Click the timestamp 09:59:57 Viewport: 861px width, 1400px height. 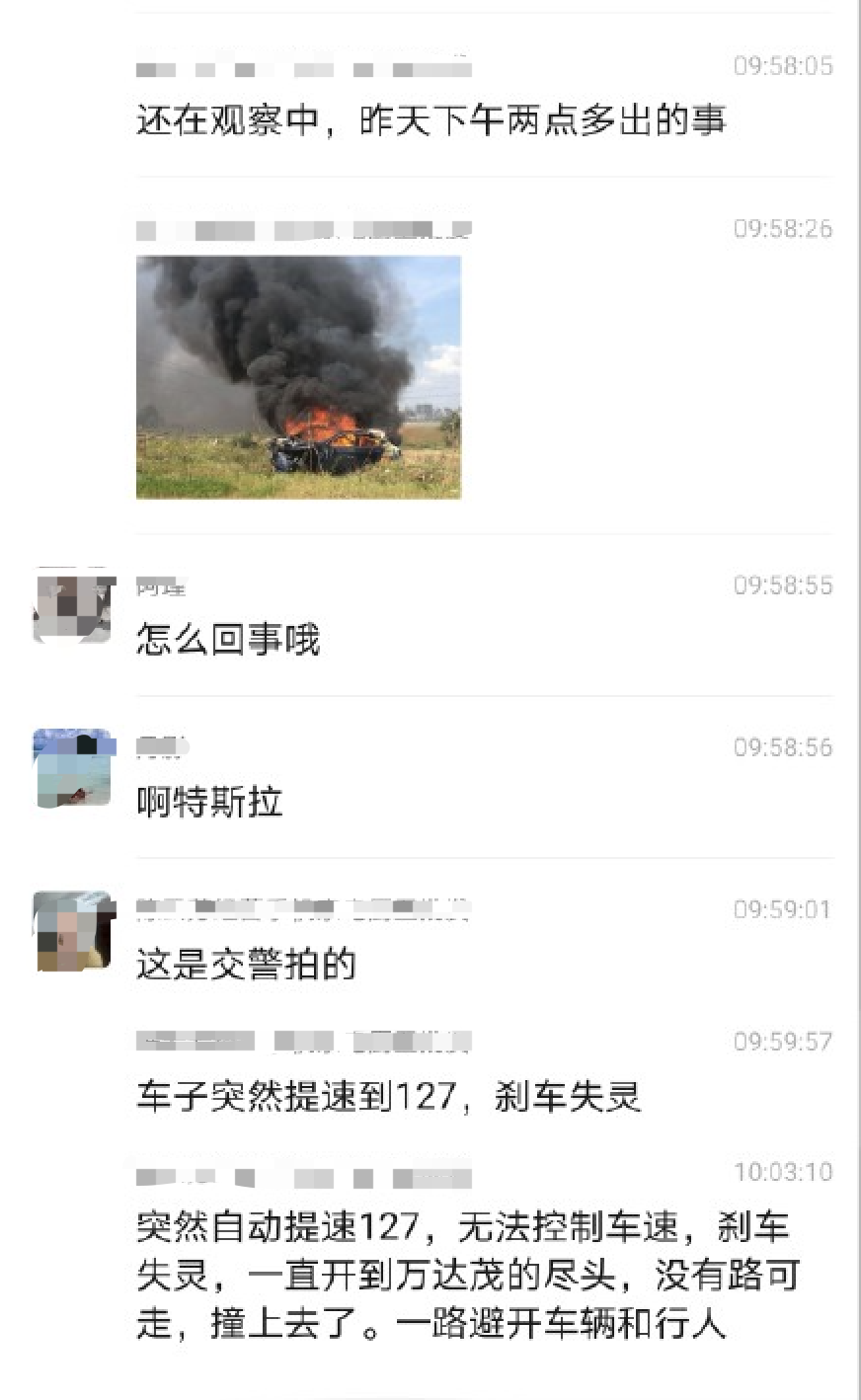782,1040
